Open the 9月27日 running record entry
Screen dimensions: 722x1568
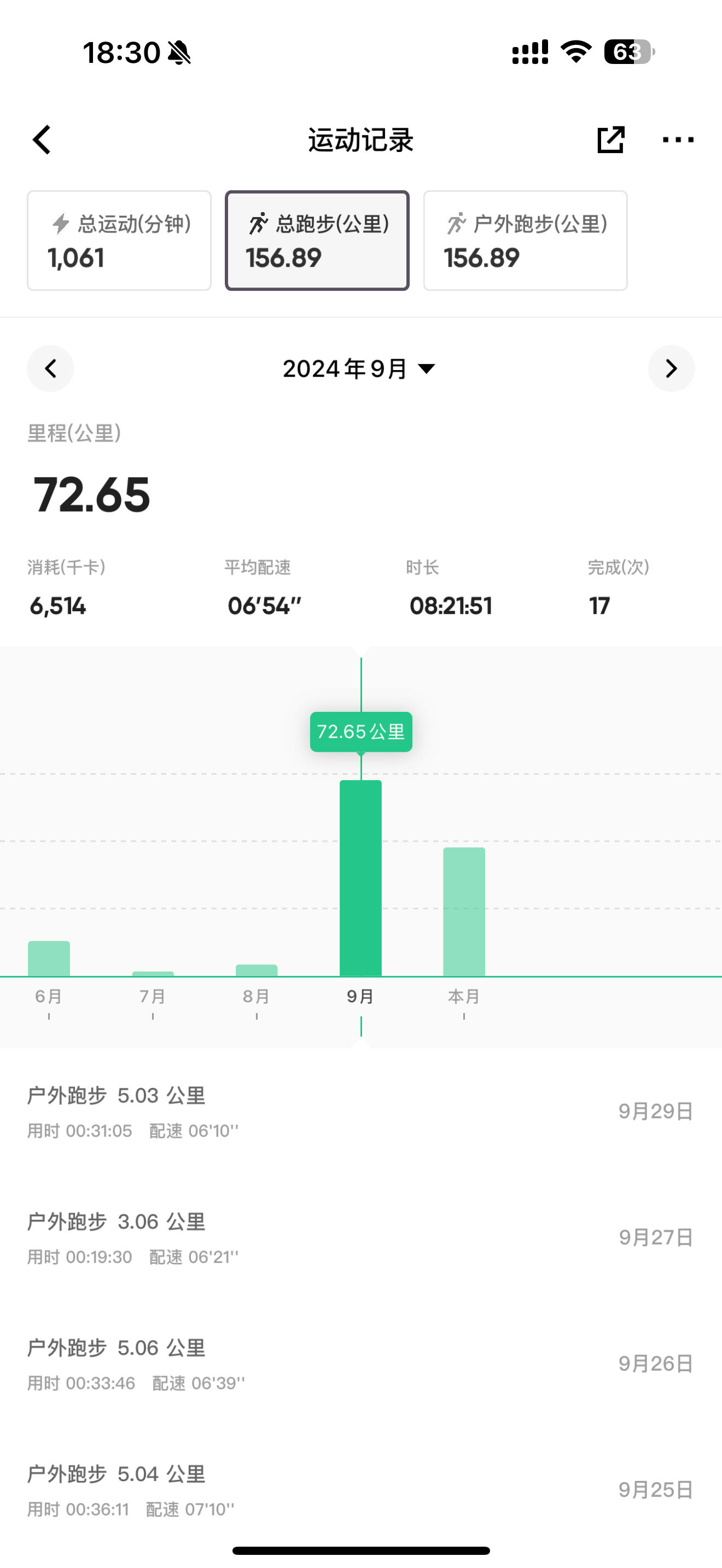pos(361,1239)
